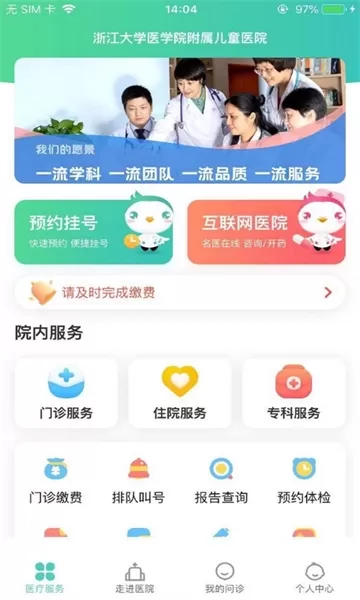
Task: Open the 互联网医院 card
Action: 266,232
